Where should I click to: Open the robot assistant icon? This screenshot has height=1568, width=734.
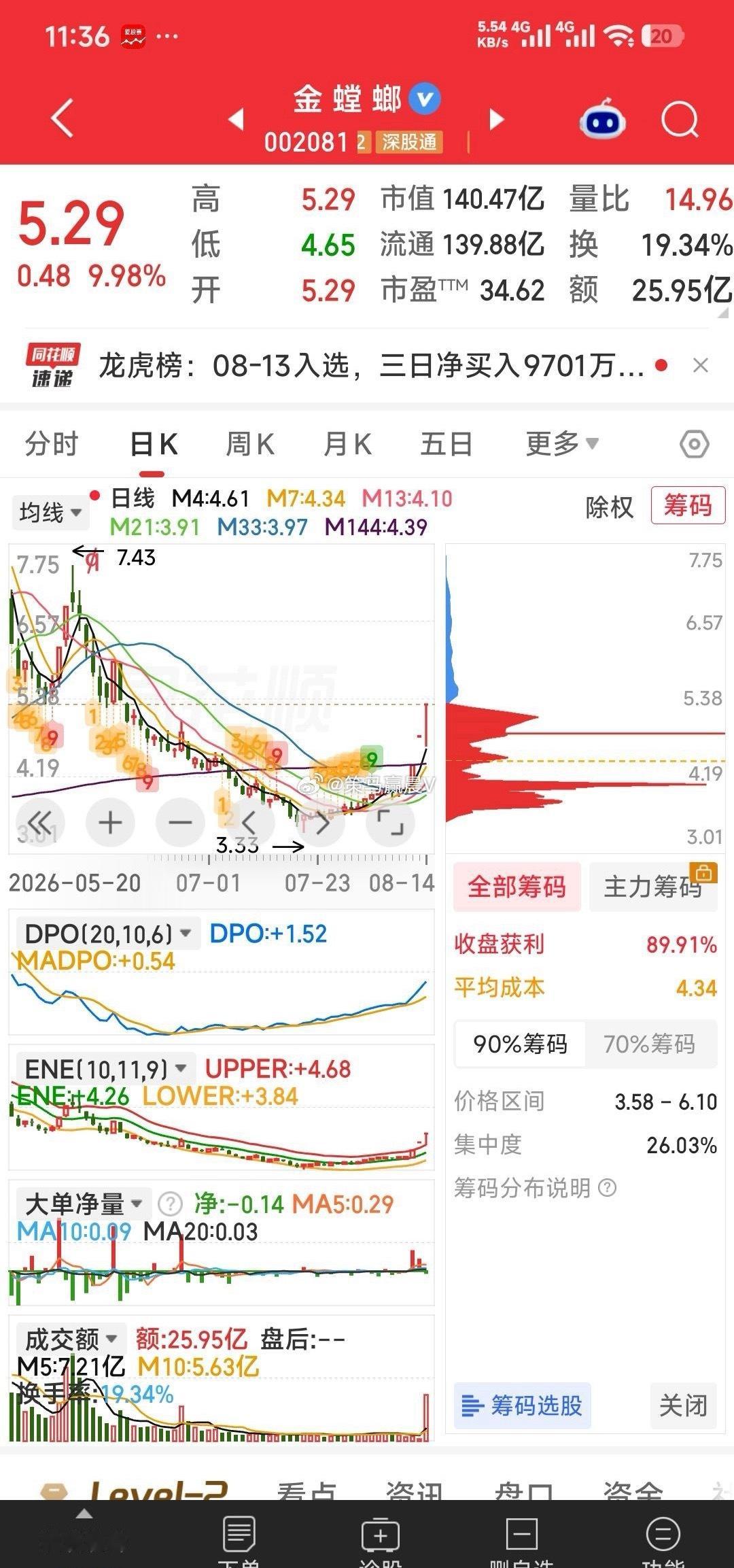click(602, 120)
